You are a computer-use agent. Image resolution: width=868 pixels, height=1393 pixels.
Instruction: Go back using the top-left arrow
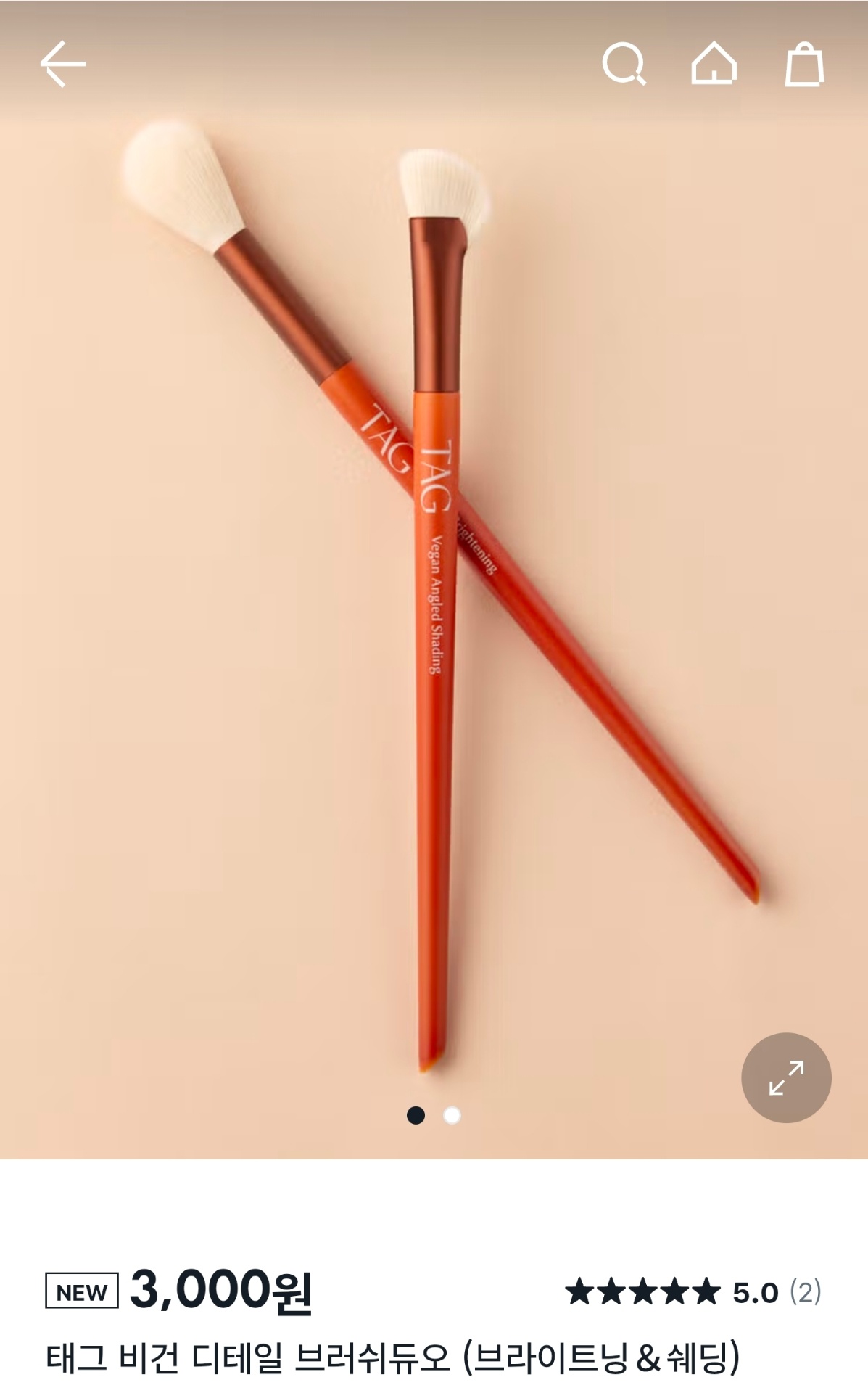pyautogui.click(x=62, y=64)
